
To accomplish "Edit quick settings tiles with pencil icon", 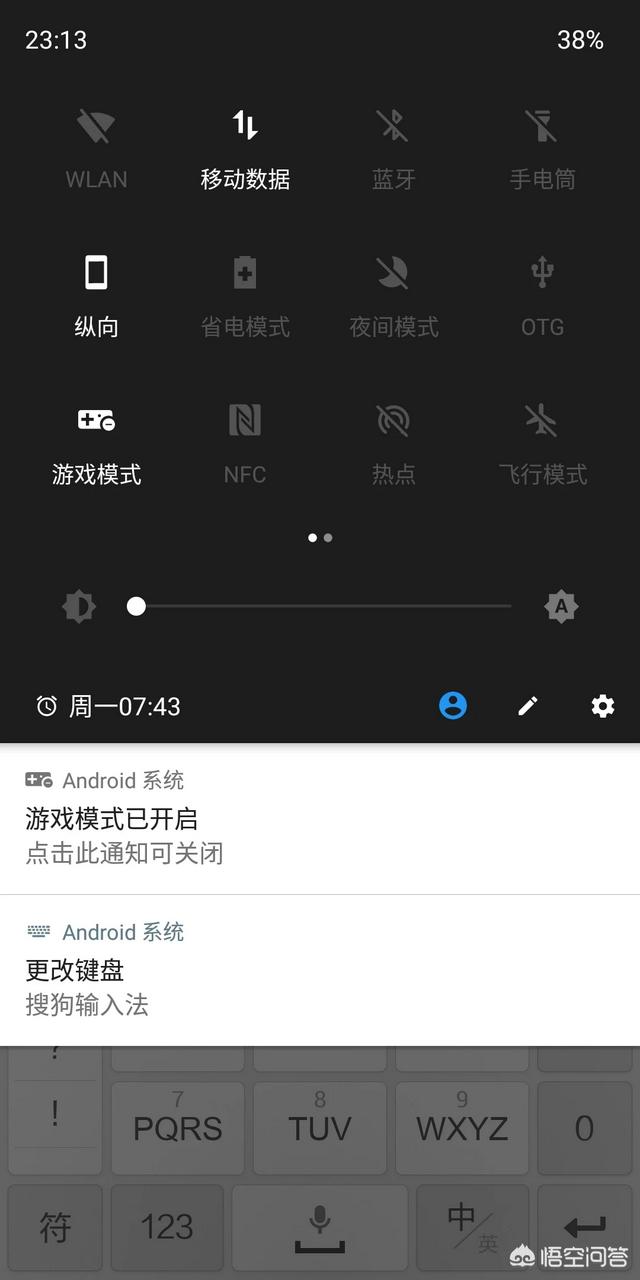I will [x=528, y=706].
